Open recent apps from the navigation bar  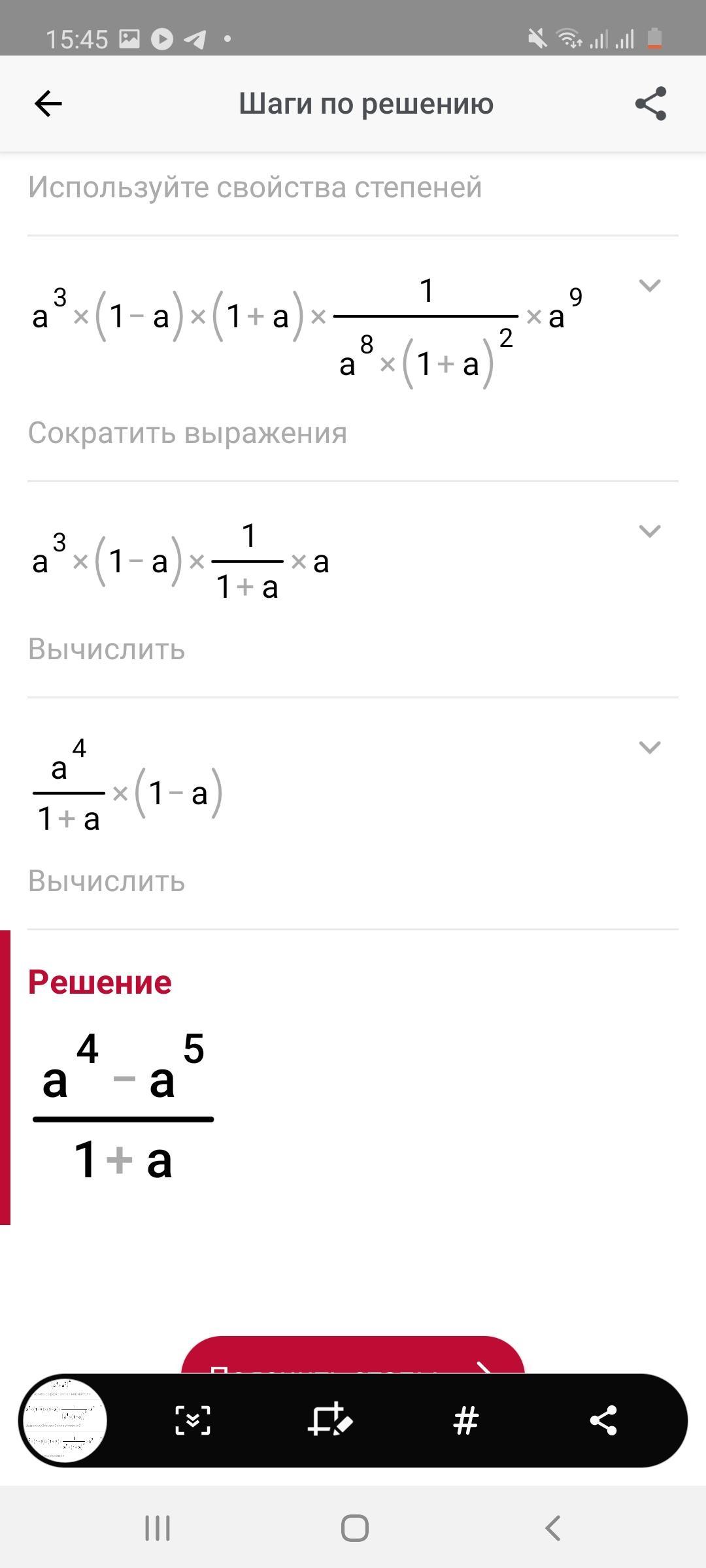click(158, 1528)
